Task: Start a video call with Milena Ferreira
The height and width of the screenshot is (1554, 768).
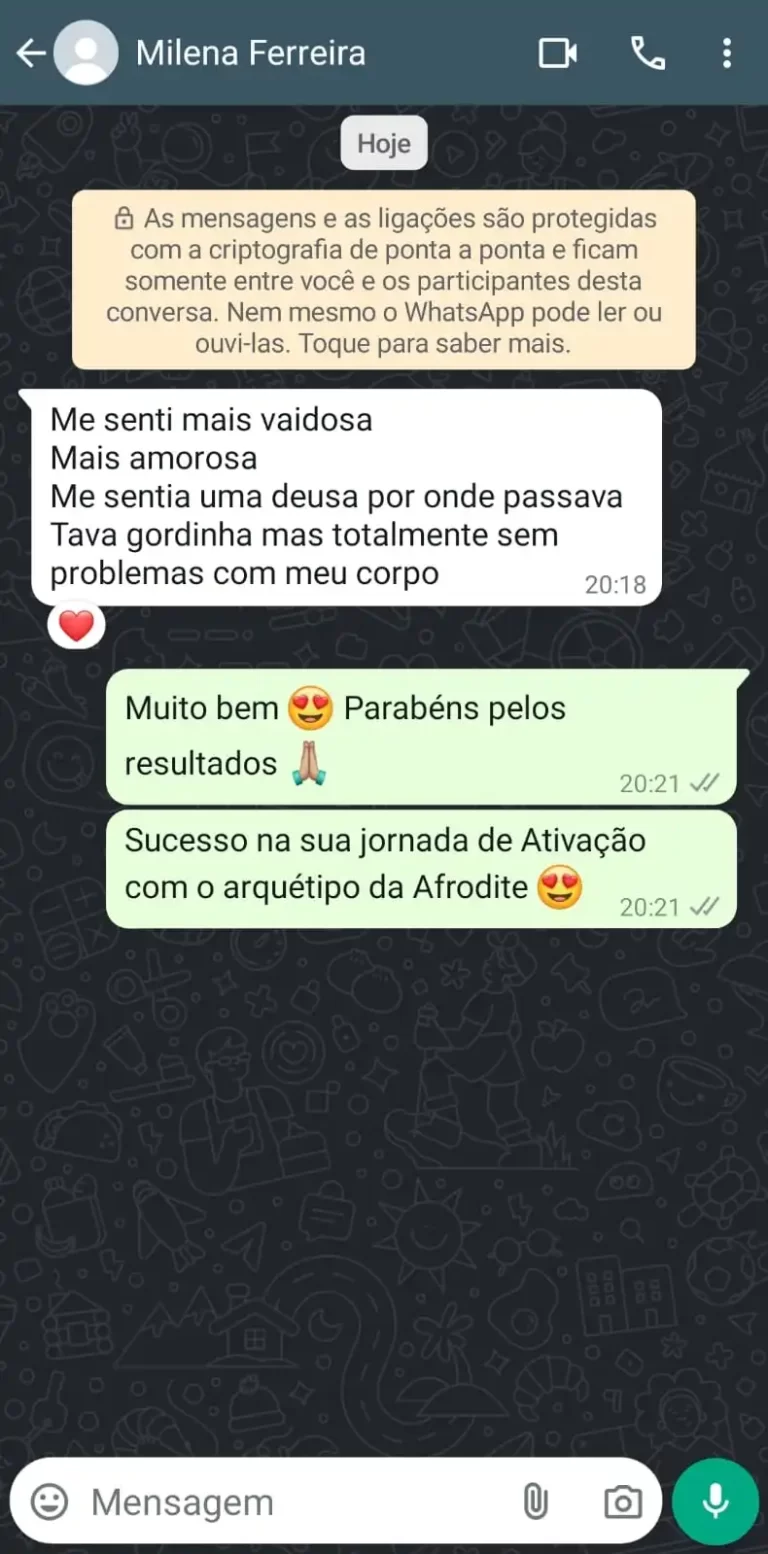Action: click(559, 53)
